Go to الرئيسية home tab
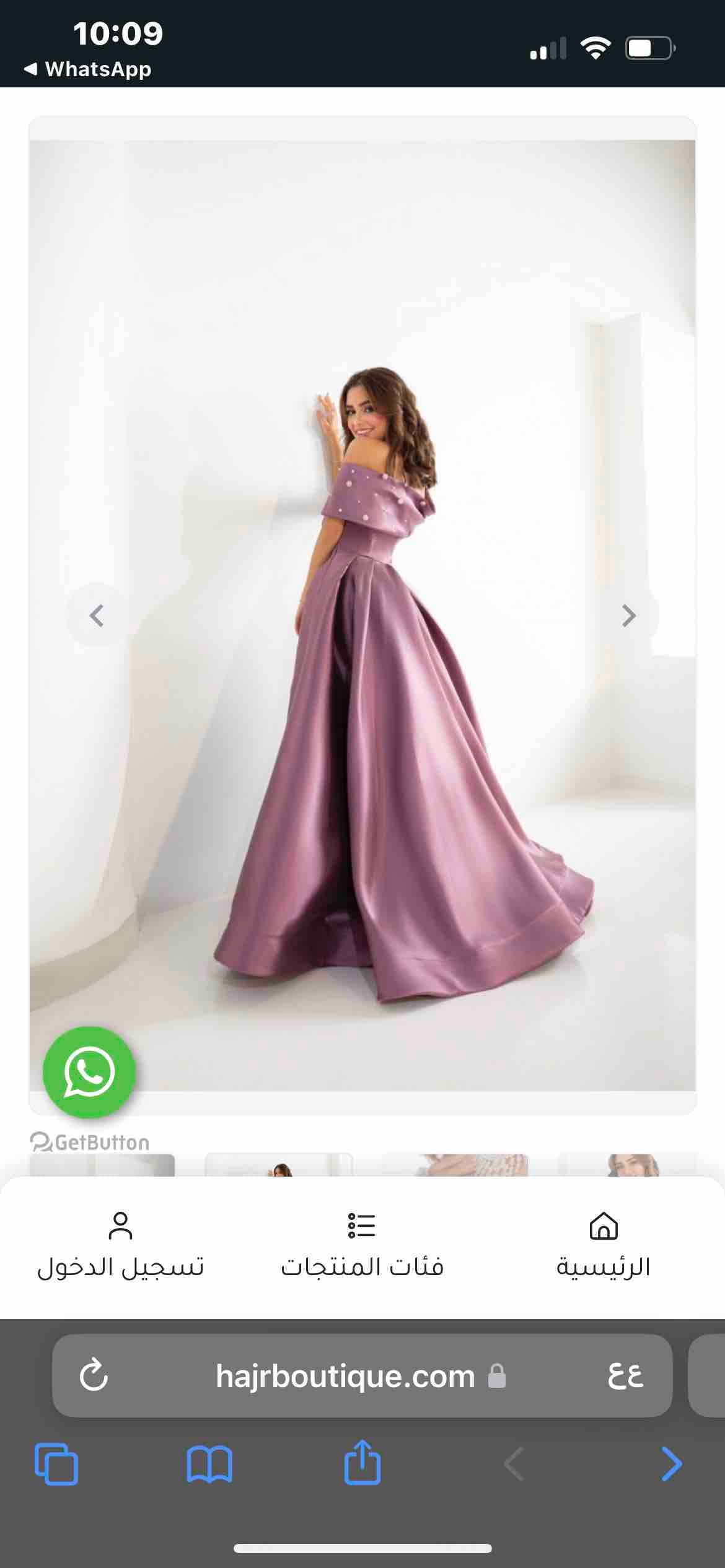The image size is (725, 1568). [x=604, y=1246]
